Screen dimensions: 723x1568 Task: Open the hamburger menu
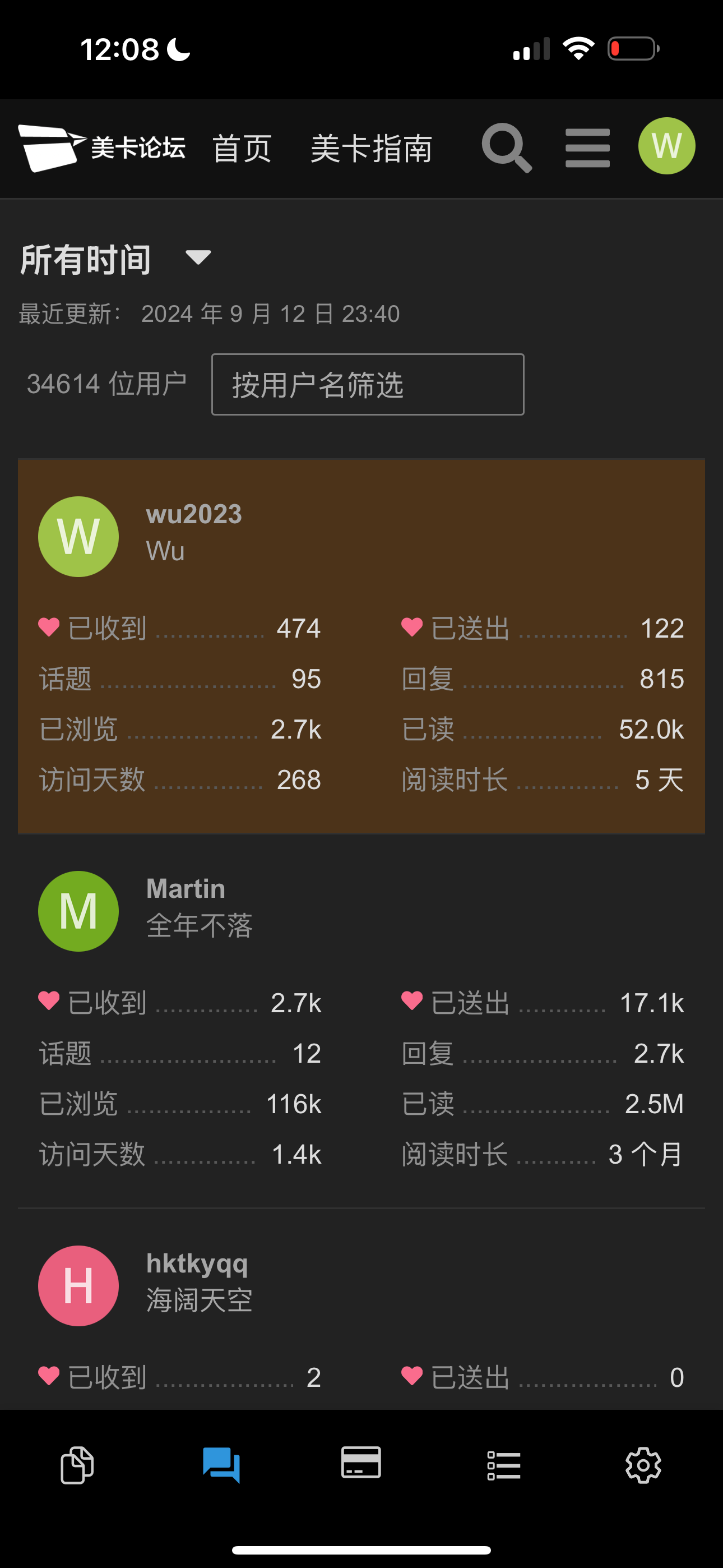click(x=587, y=148)
